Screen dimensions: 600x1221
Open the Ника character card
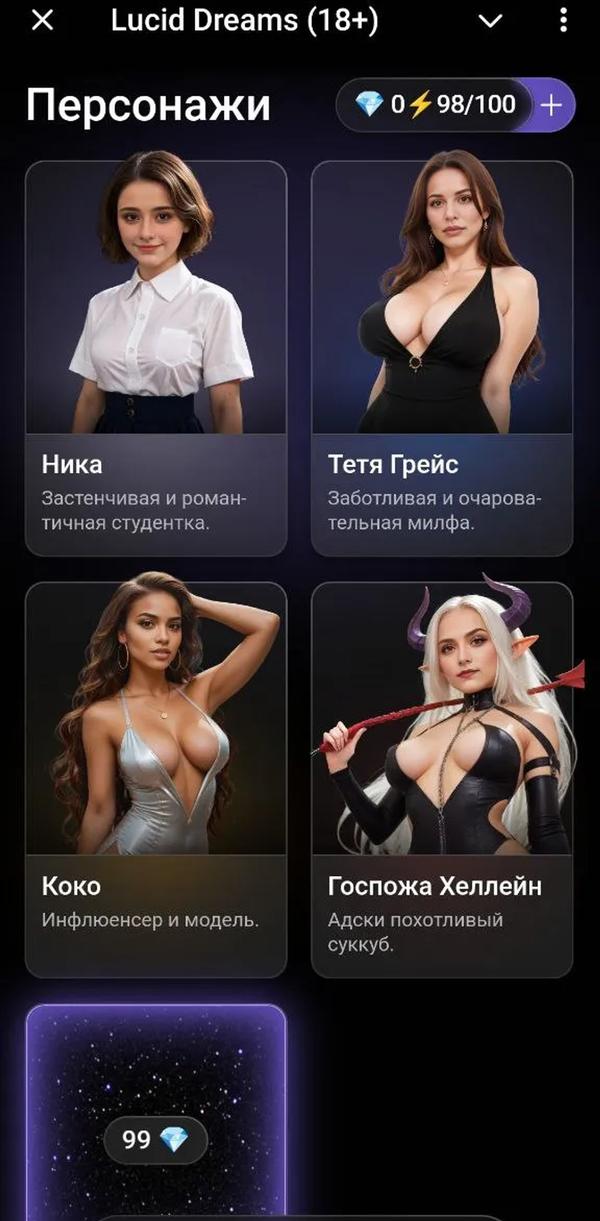156,358
